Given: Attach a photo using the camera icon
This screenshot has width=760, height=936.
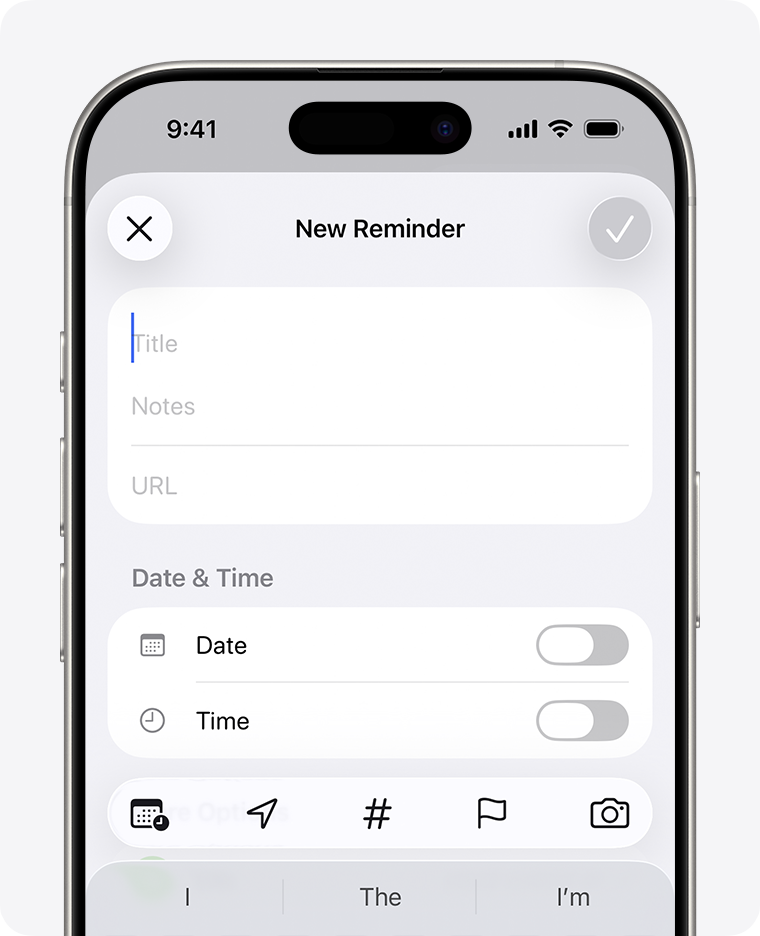Looking at the screenshot, I should tap(609, 813).
